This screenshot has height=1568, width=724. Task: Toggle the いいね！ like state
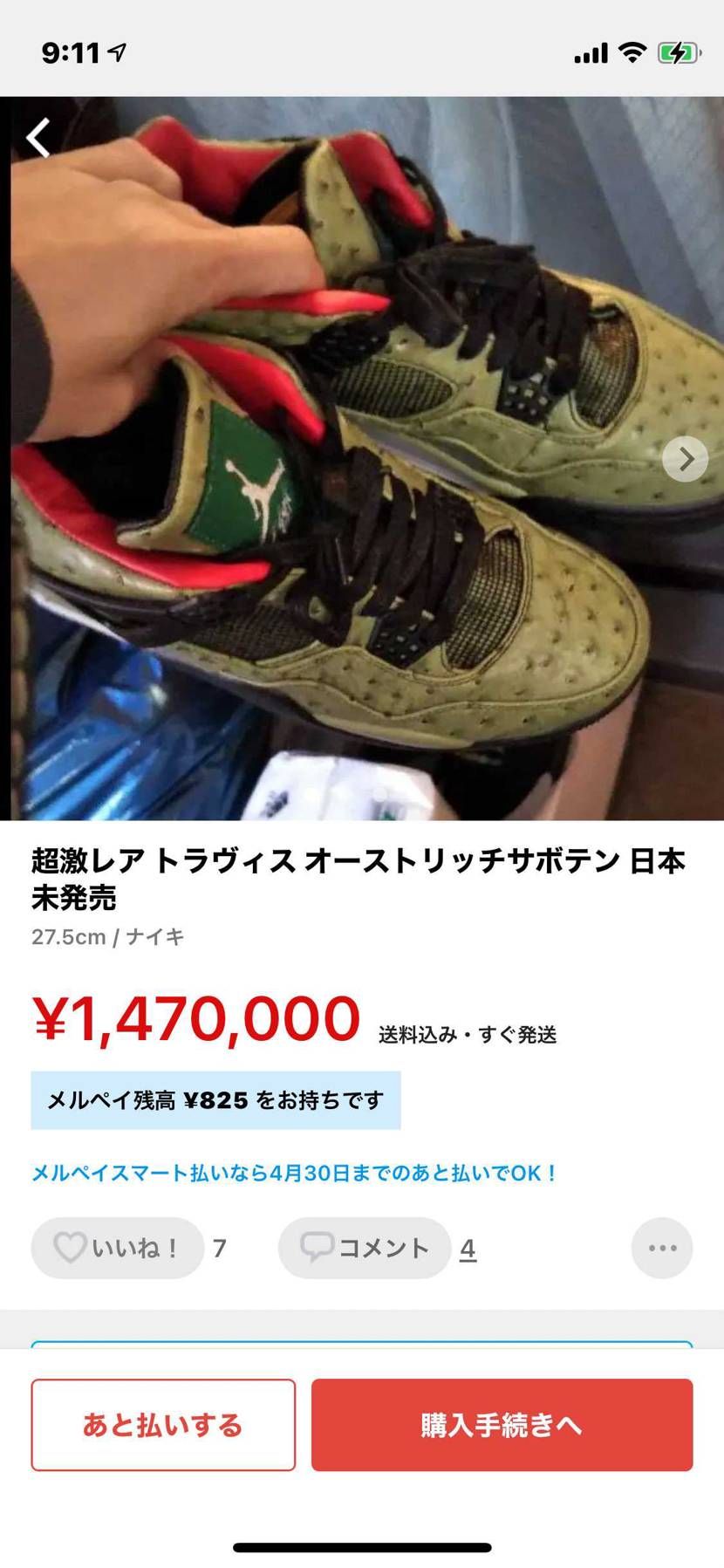(118, 1248)
